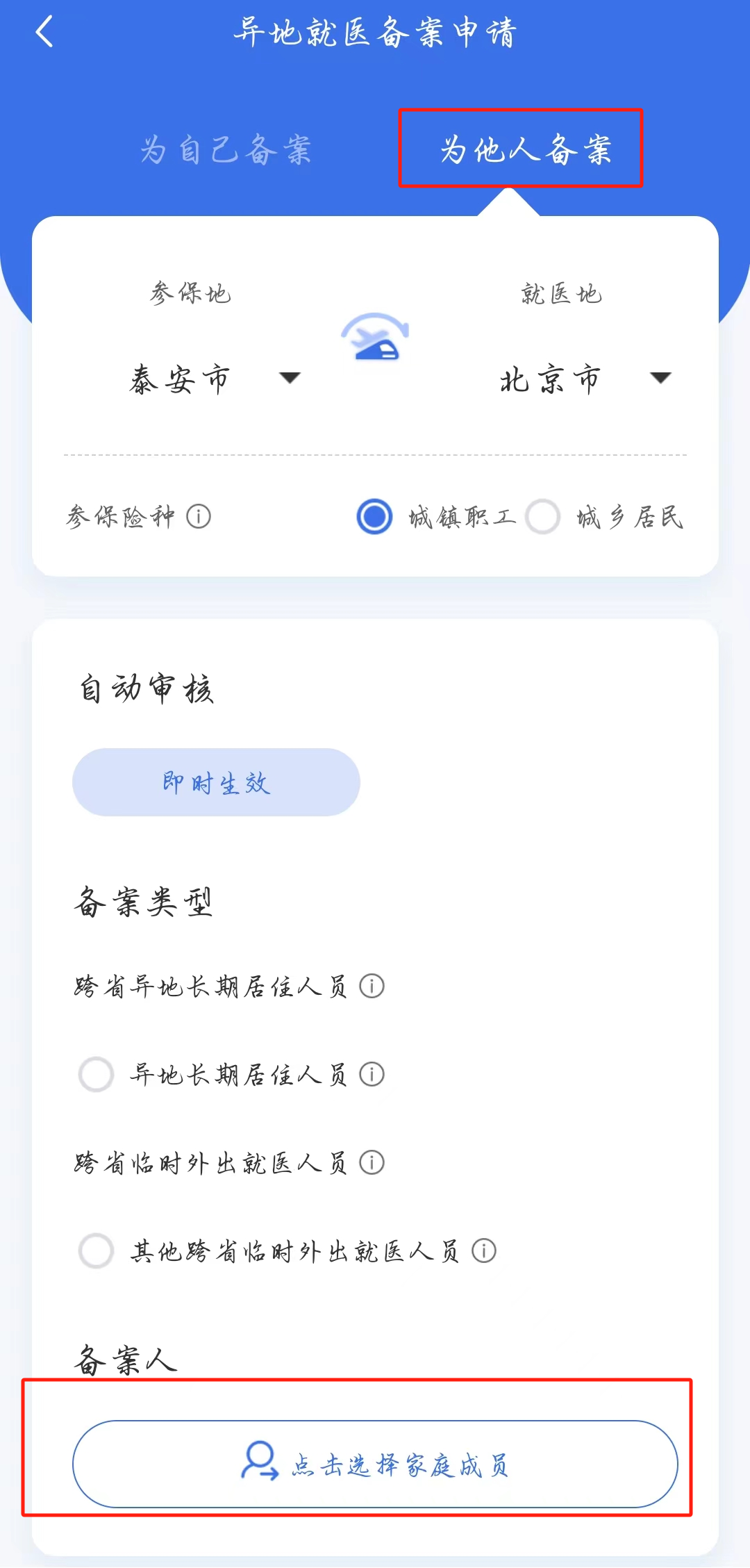Choose 其他跨省临时外出就医人员 option

[97, 1251]
